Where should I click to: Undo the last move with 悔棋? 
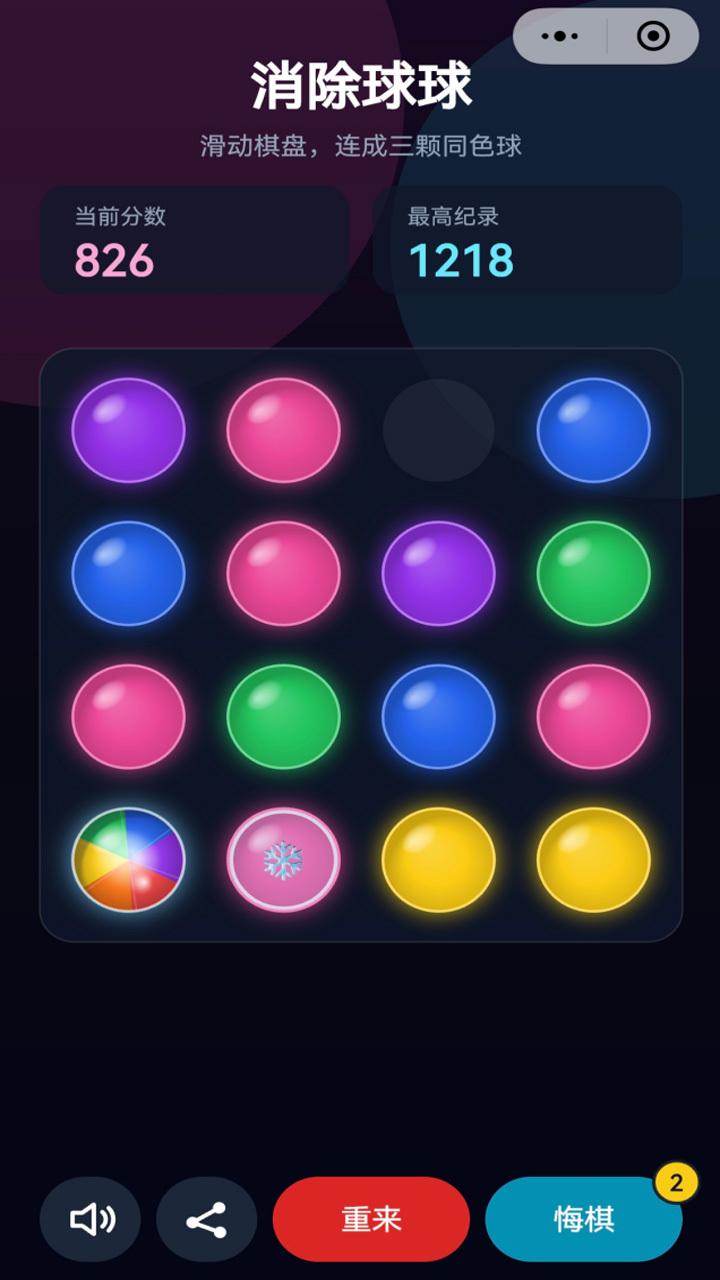[x=584, y=1219]
